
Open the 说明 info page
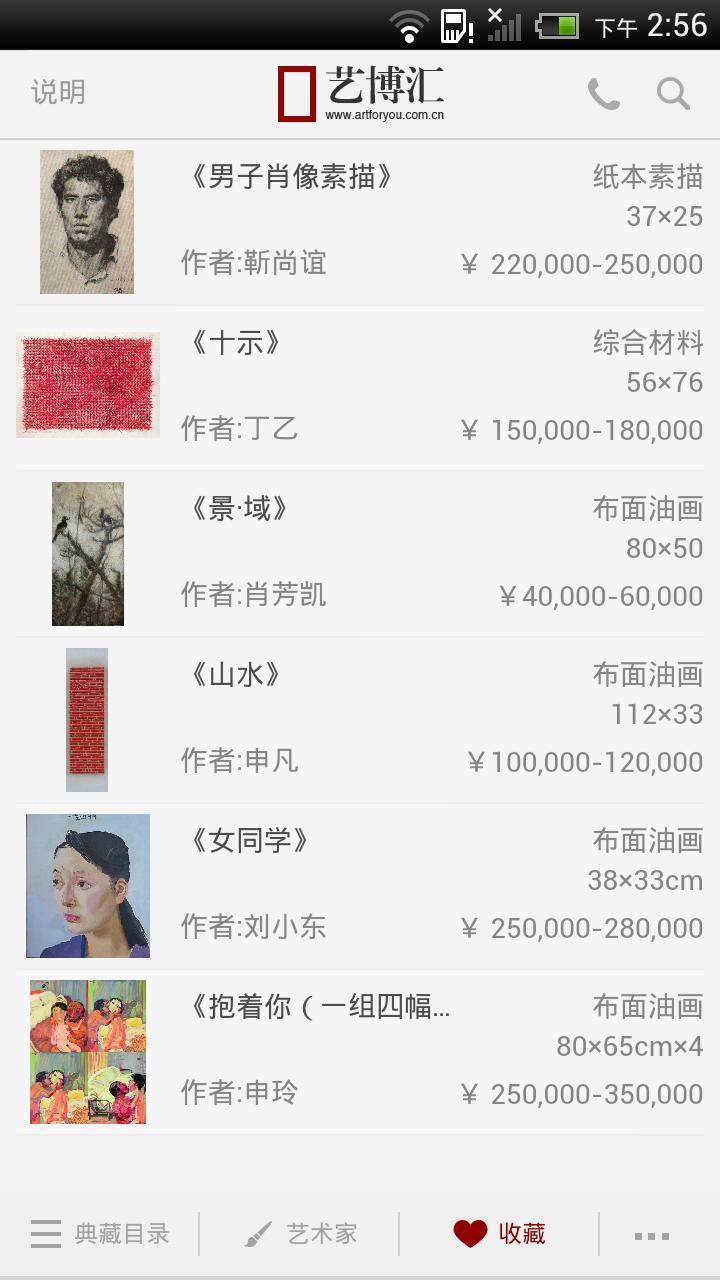pyautogui.click(x=58, y=93)
